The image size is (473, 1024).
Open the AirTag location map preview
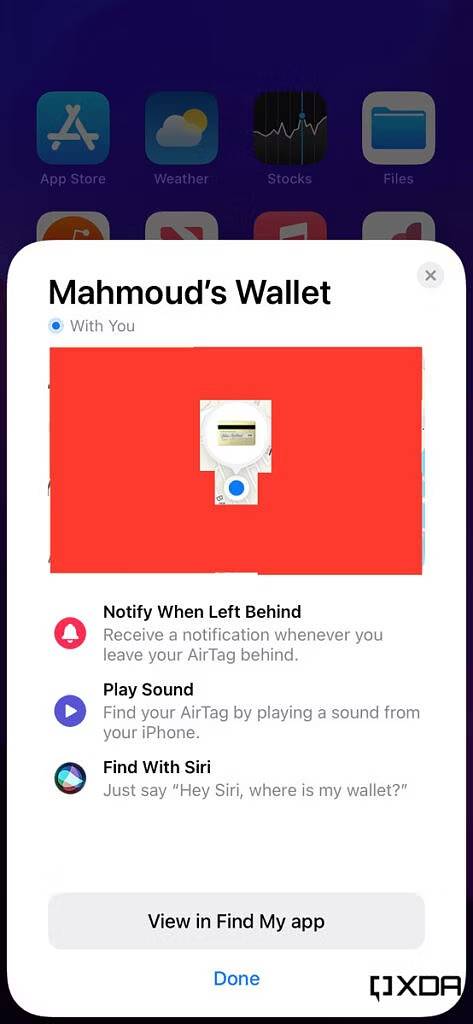coord(236,460)
